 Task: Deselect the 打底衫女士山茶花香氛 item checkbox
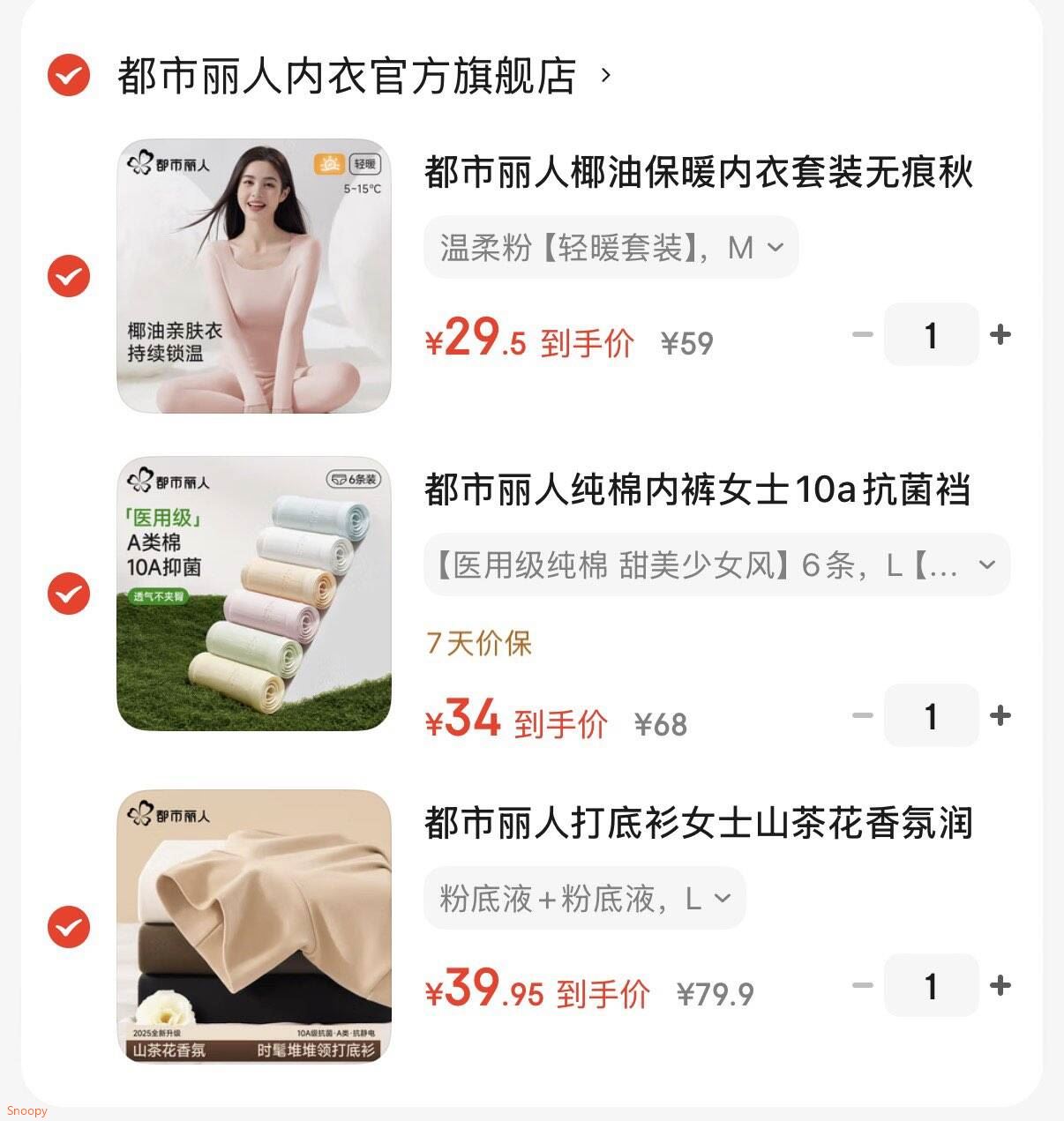(69, 927)
